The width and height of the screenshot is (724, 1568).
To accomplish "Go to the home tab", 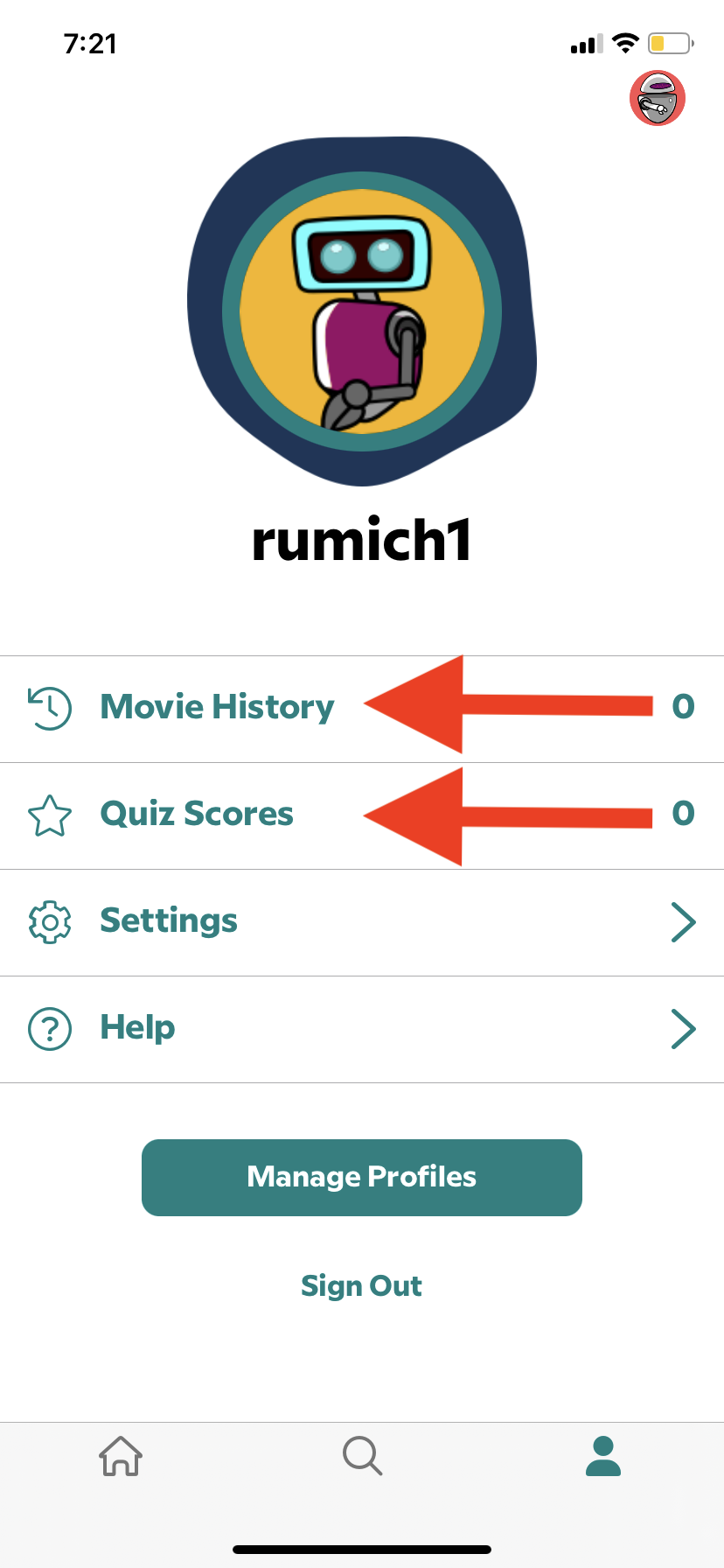I will point(121,1456).
